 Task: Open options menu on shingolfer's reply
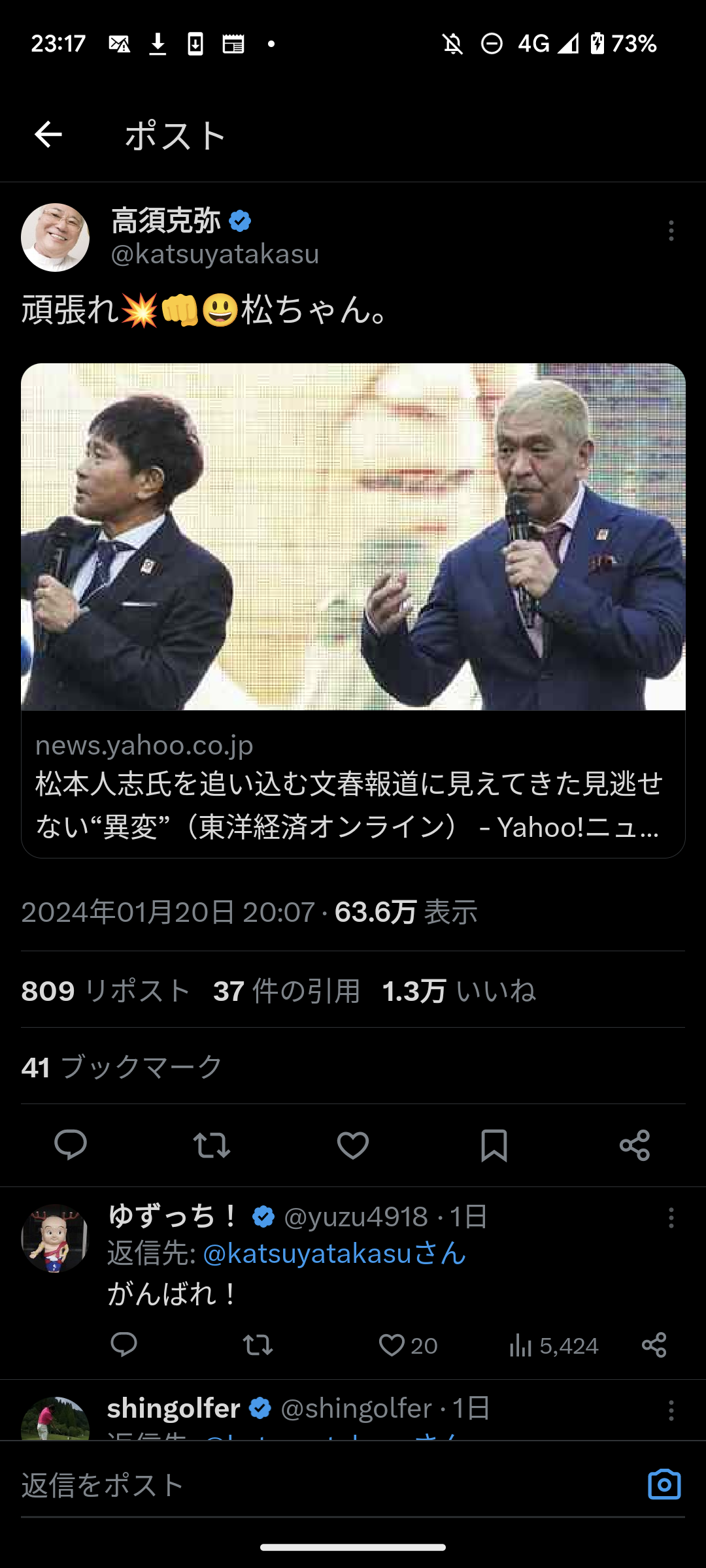(671, 1409)
